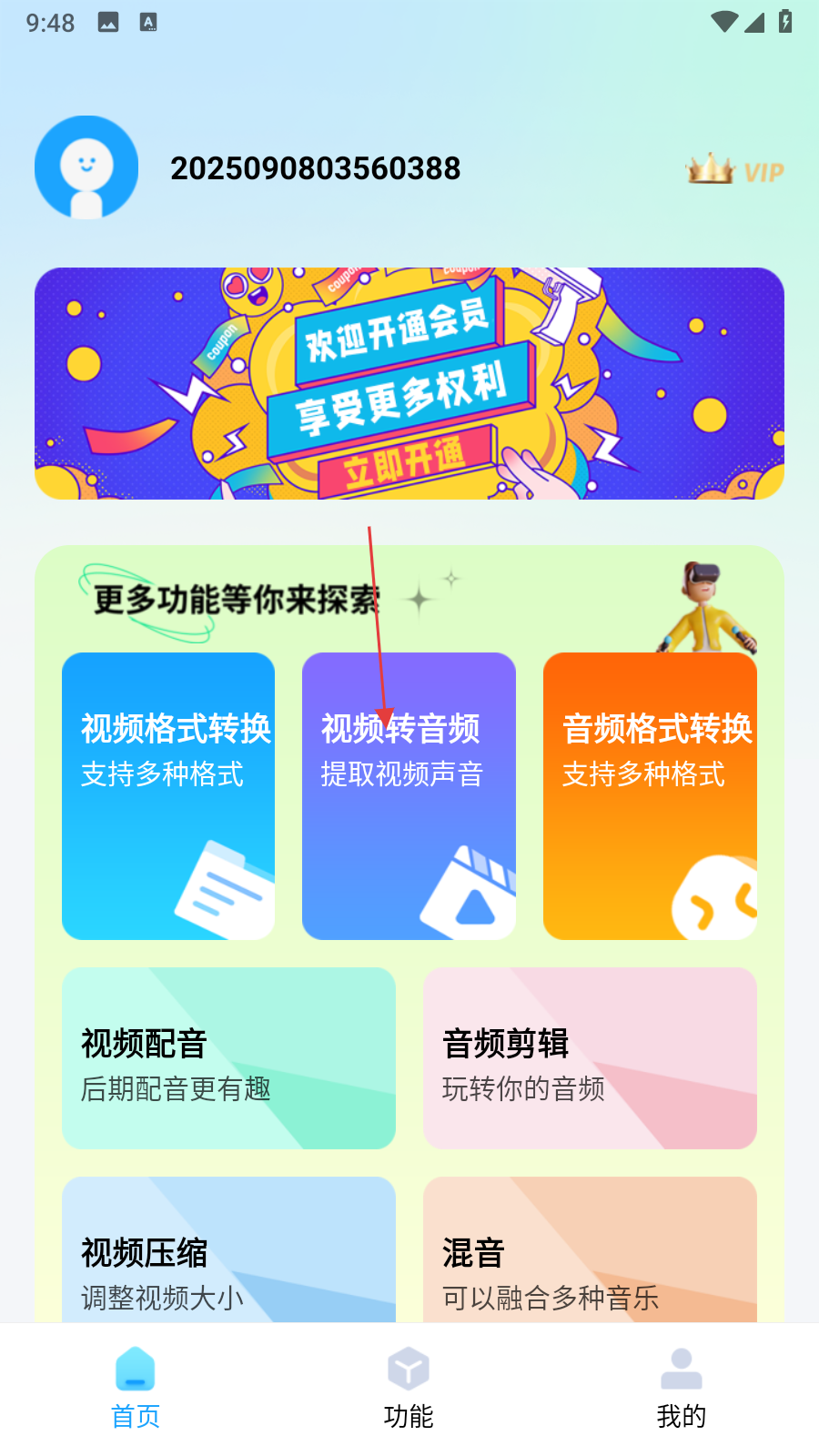Select the 视频转音频 feature

tap(409, 795)
